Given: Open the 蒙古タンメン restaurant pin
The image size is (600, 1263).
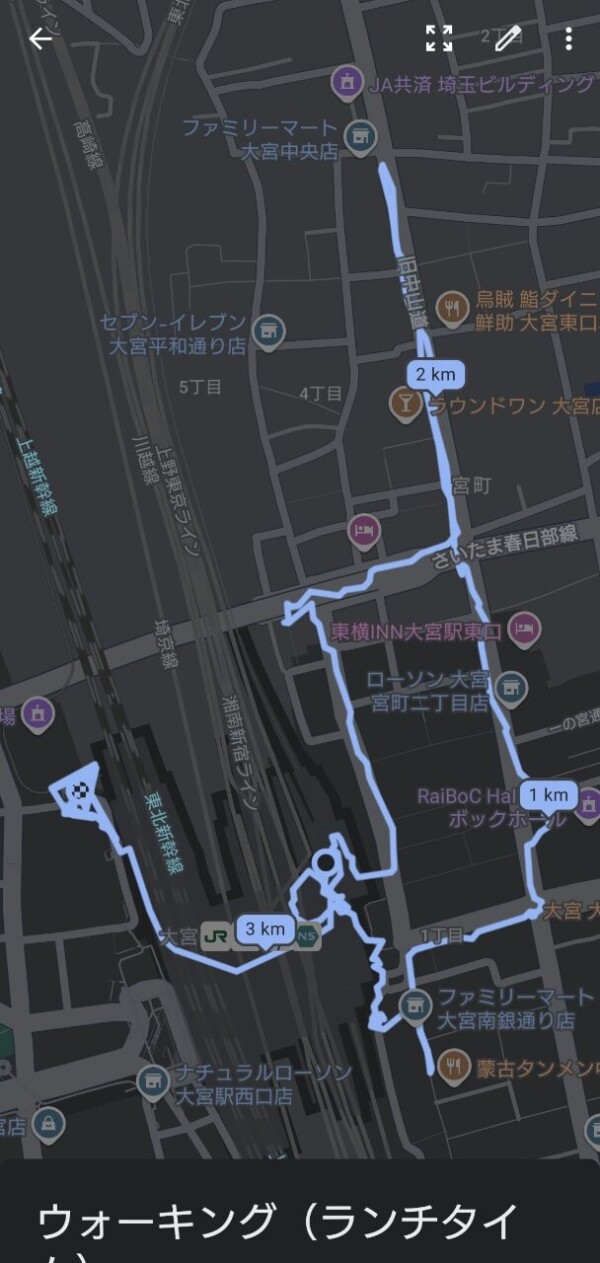Looking at the screenshot, I should [454, 1065].
